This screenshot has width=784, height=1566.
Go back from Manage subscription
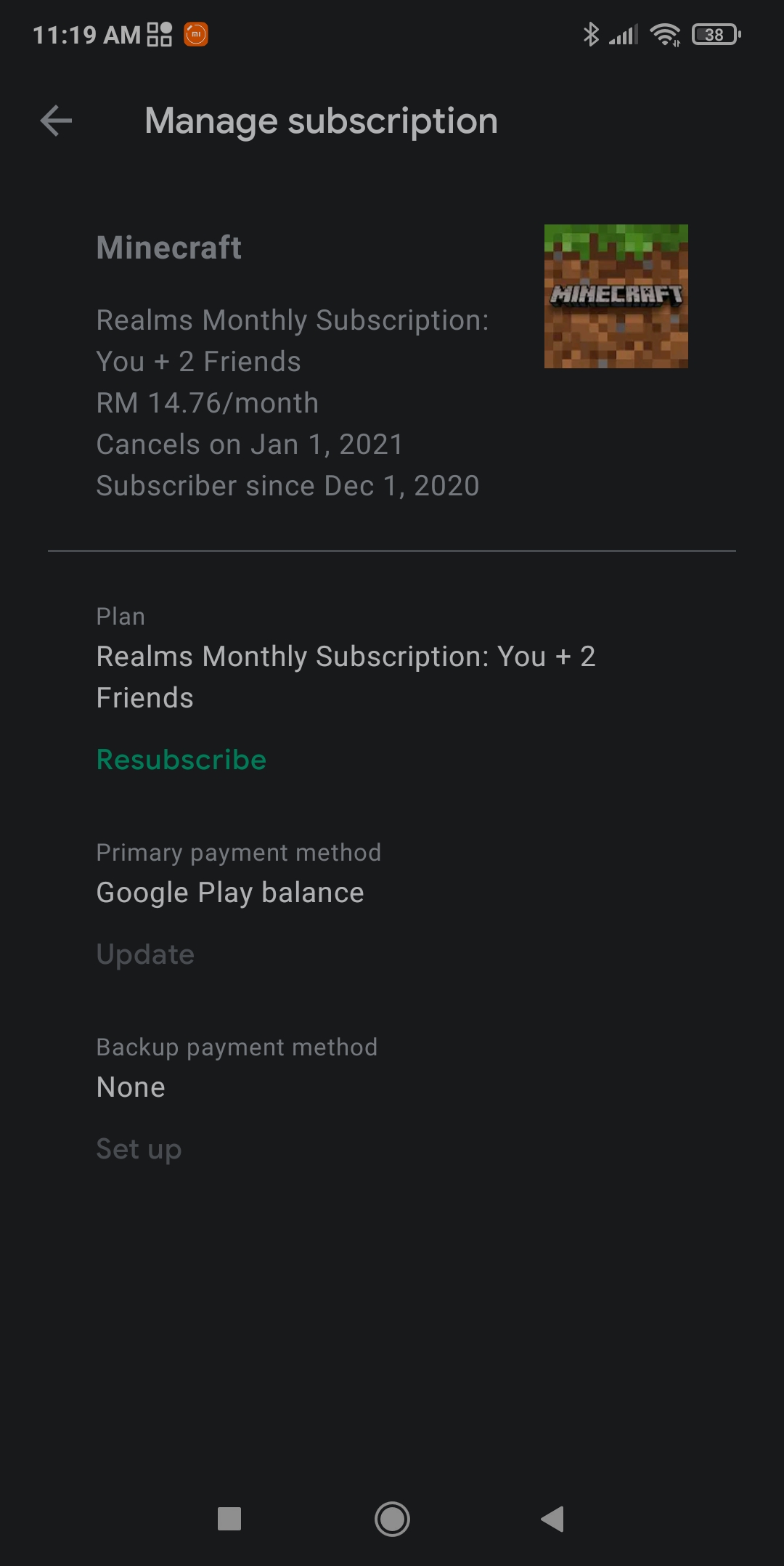pos(56,121)
